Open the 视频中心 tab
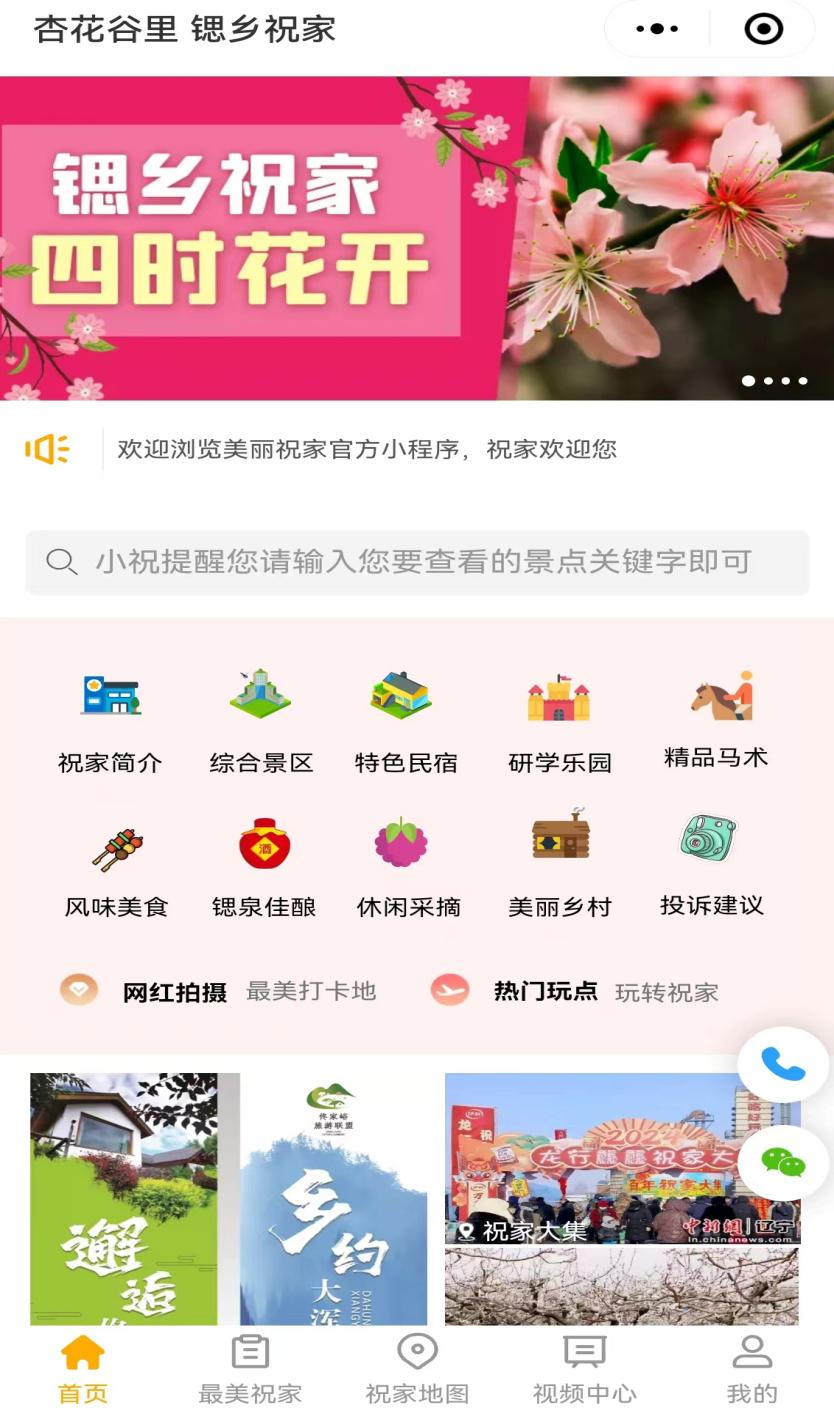834x1416 pixels. click(584, 1368)
